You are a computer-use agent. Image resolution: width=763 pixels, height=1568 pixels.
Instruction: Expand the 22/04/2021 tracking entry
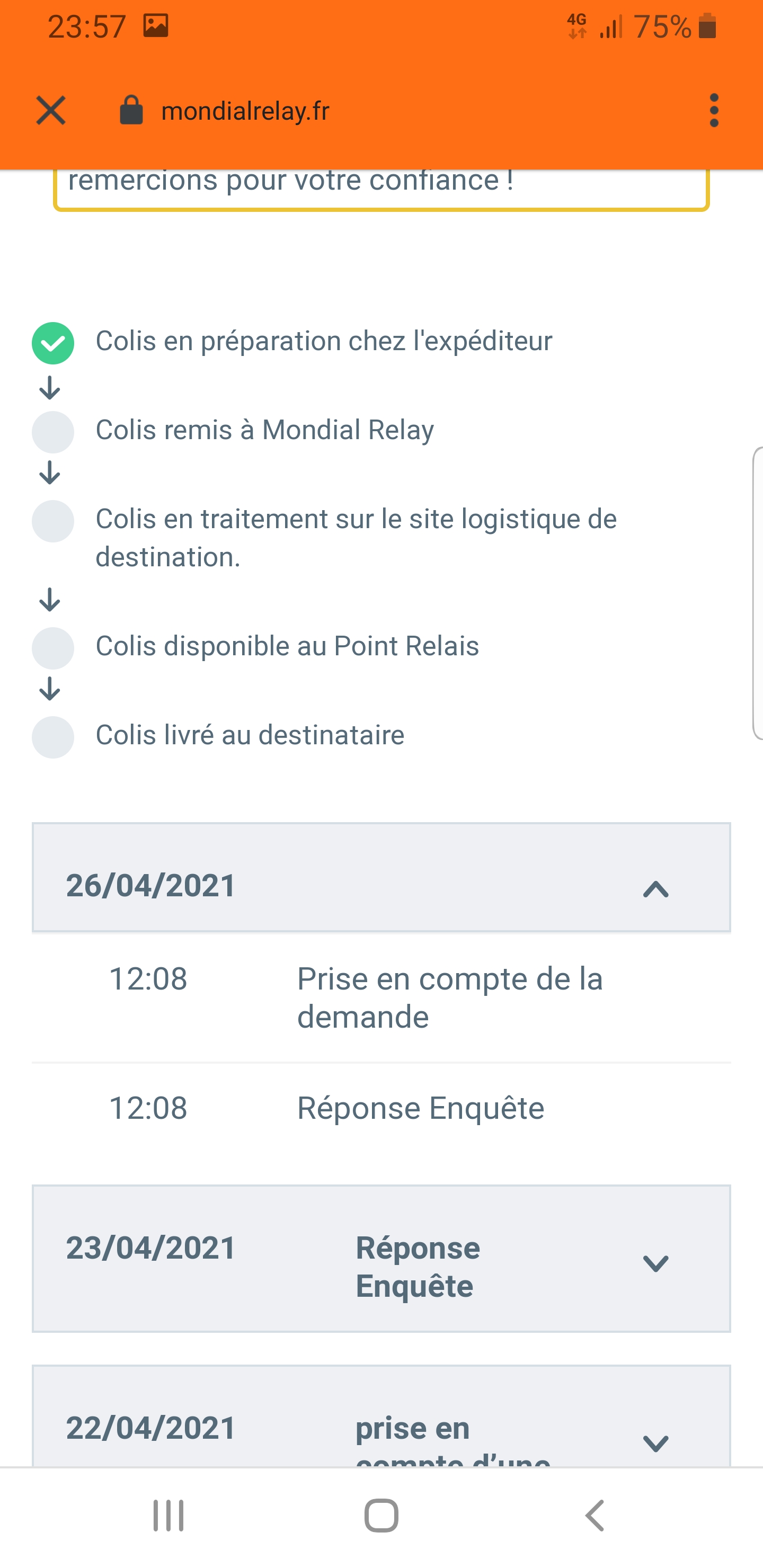click(655, 1442)
